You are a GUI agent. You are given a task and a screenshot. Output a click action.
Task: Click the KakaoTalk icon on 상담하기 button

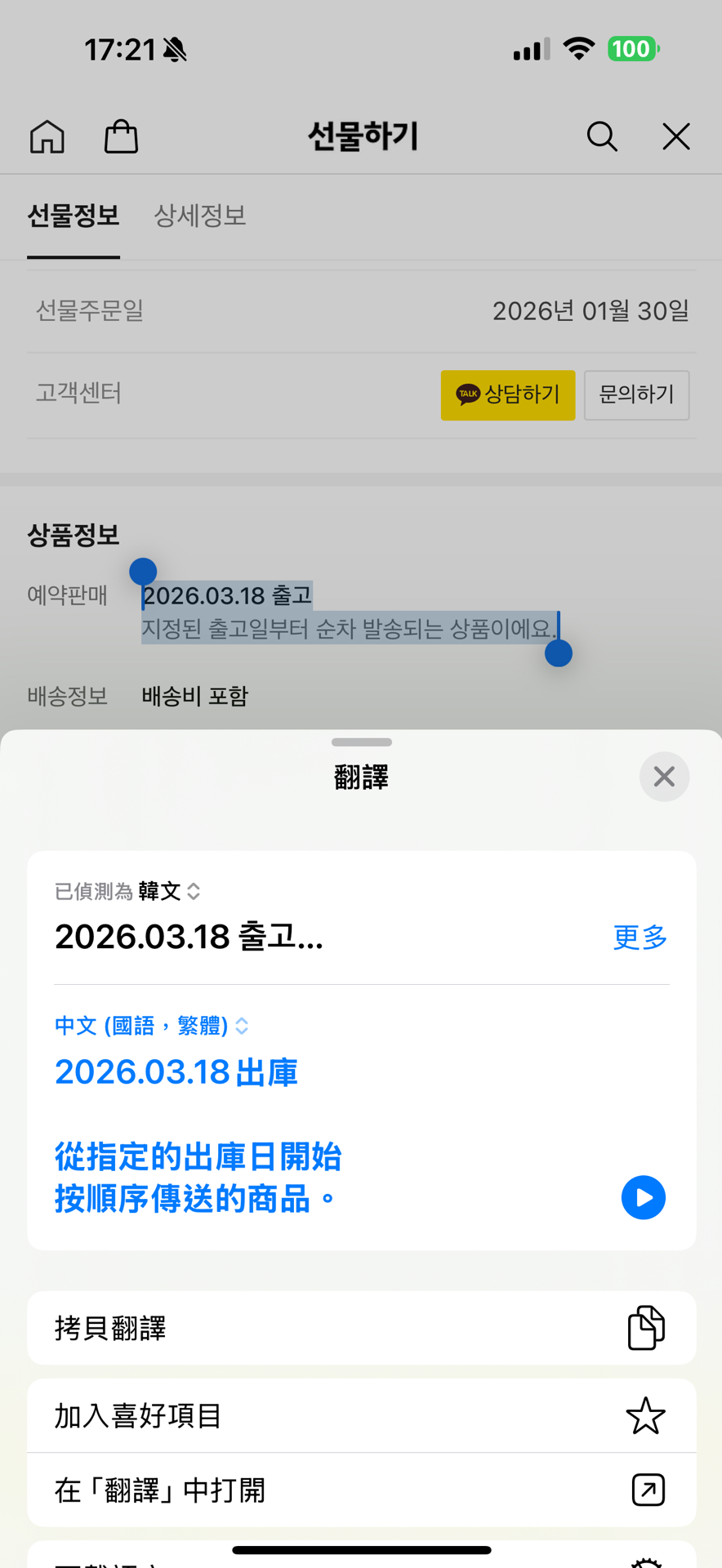[x=466, y=394]
